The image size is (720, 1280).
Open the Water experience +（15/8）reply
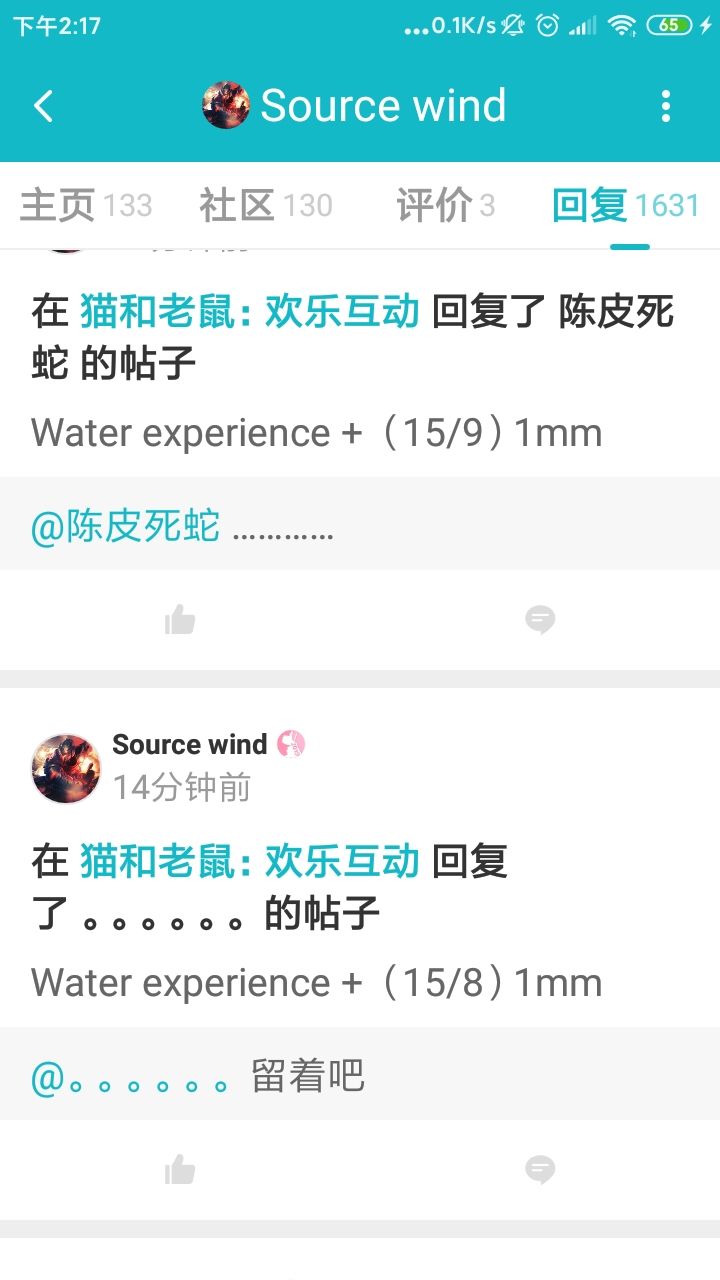point(316,983)
